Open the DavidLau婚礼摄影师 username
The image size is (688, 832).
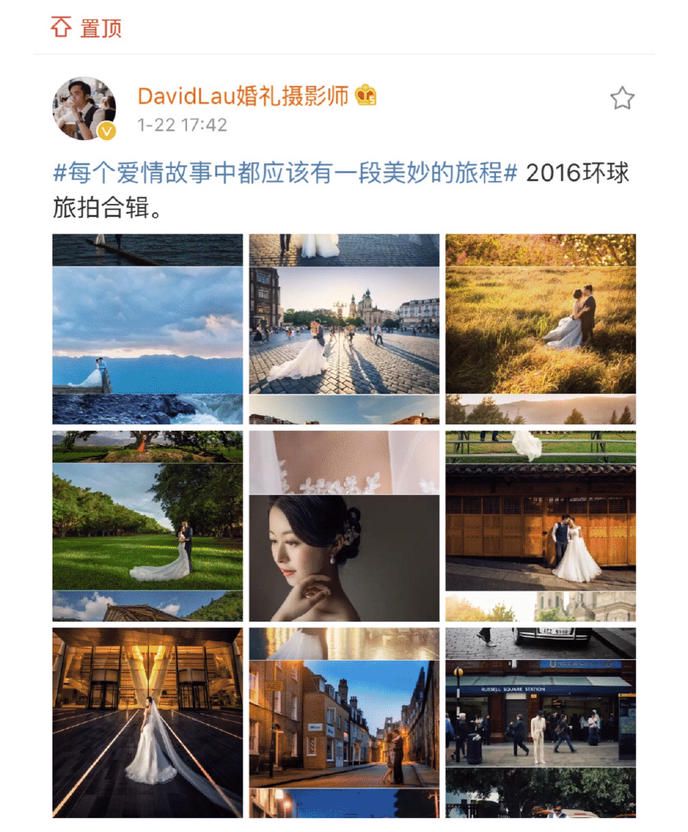243,96
